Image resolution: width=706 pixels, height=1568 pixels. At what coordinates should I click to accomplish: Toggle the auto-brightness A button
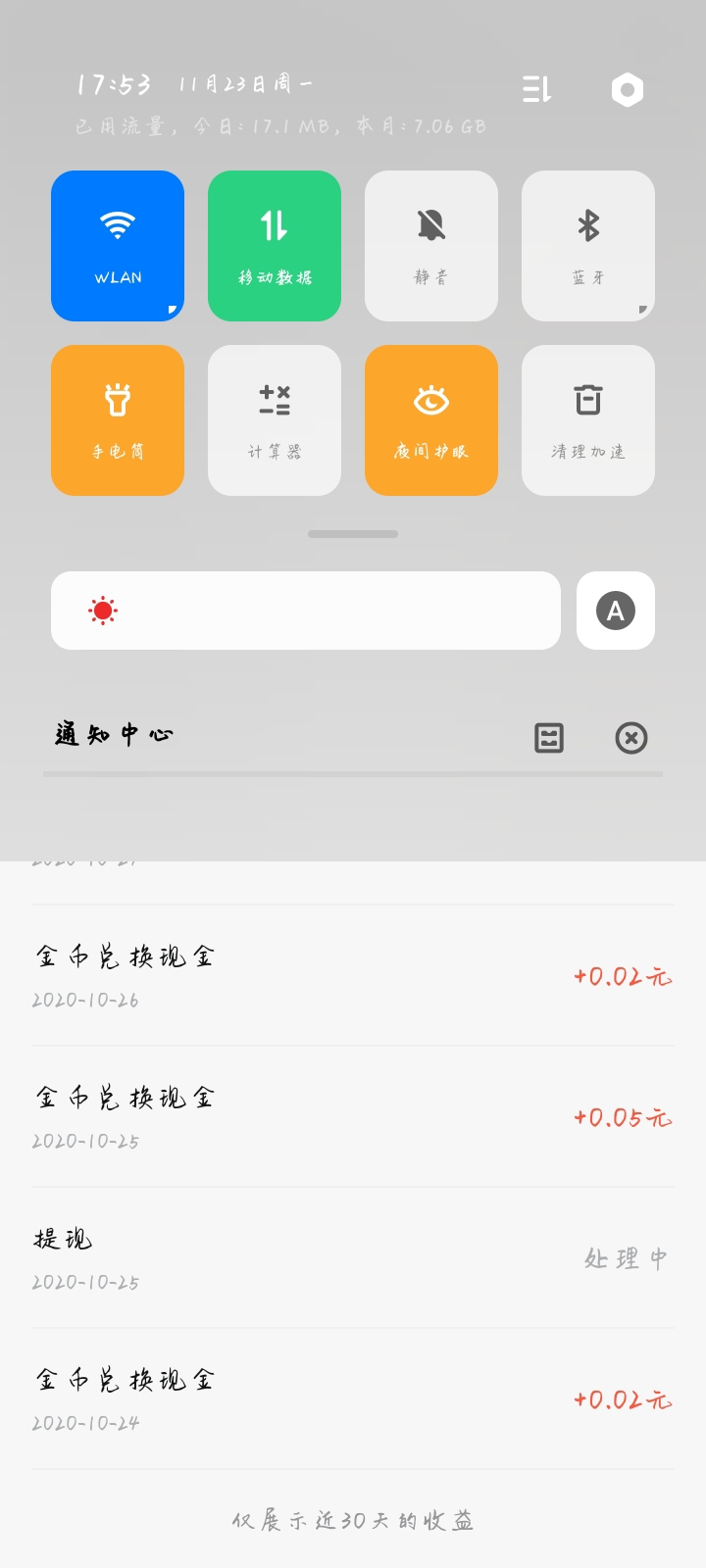616,611
